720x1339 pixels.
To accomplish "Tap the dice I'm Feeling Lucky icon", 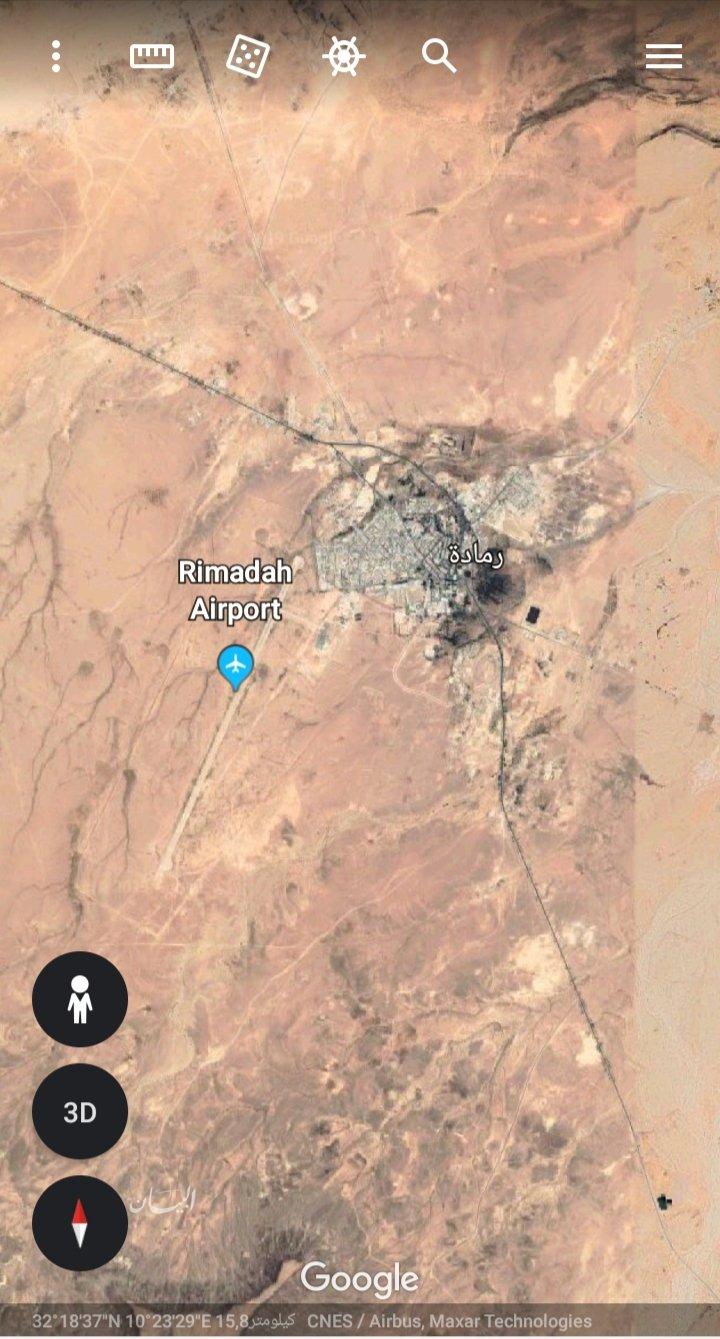I will pos(247,57).
